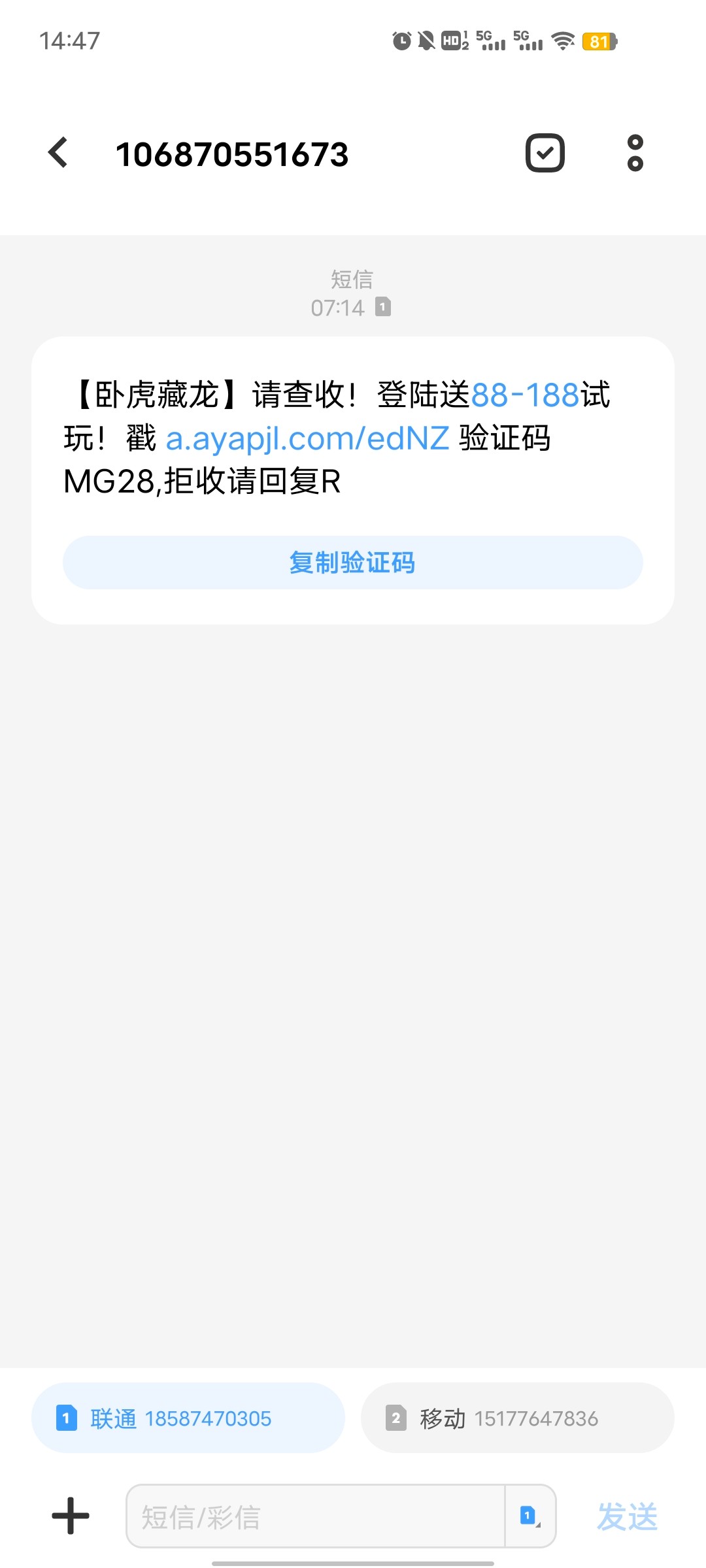Tap the checkbox select icon in header
Viewport: 706px width, 1568px height.
click(545, 153)
